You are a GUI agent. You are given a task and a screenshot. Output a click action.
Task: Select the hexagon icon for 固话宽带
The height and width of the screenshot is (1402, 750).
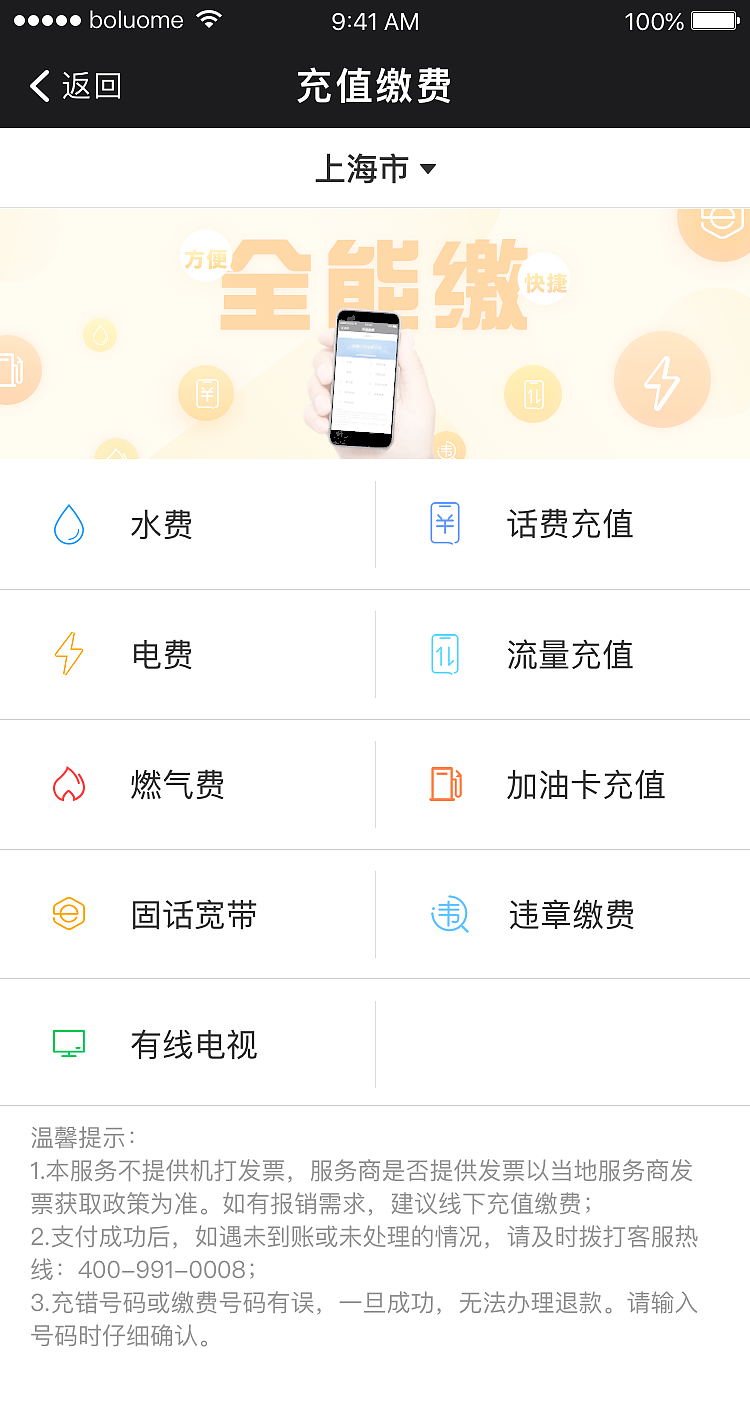(67, 913)
